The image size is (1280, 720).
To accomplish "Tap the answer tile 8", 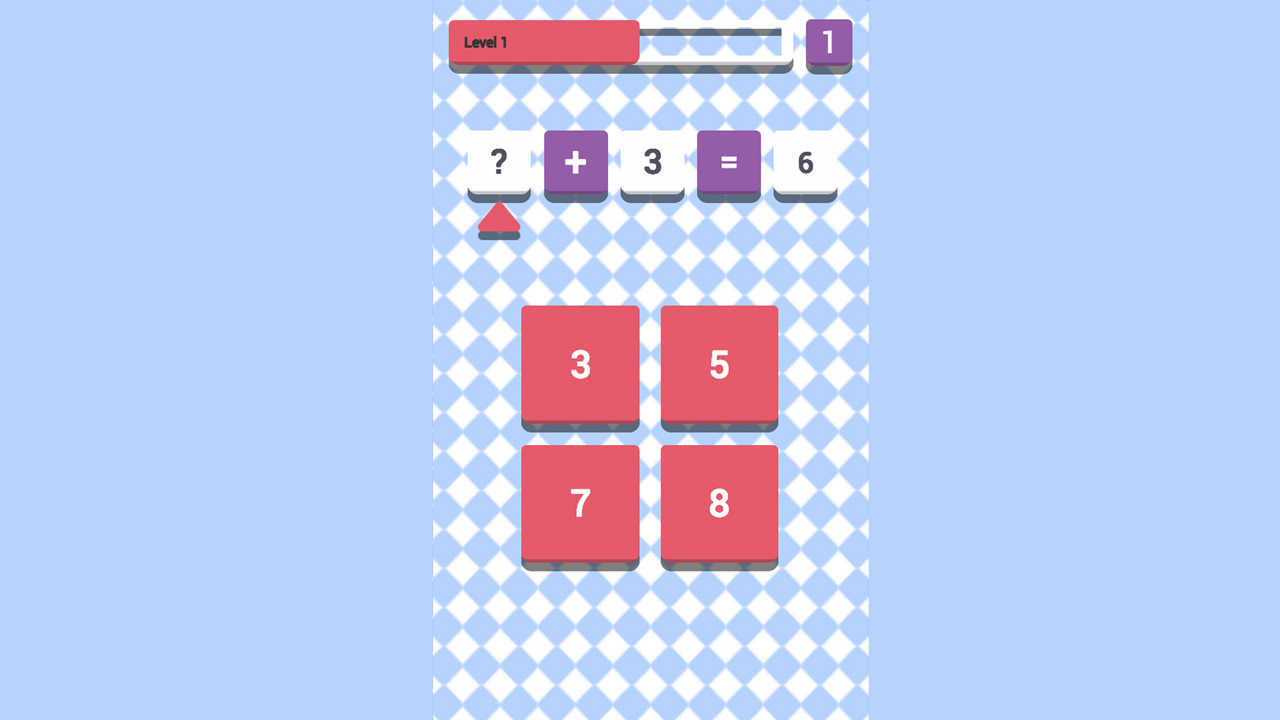I will point(719,503).
